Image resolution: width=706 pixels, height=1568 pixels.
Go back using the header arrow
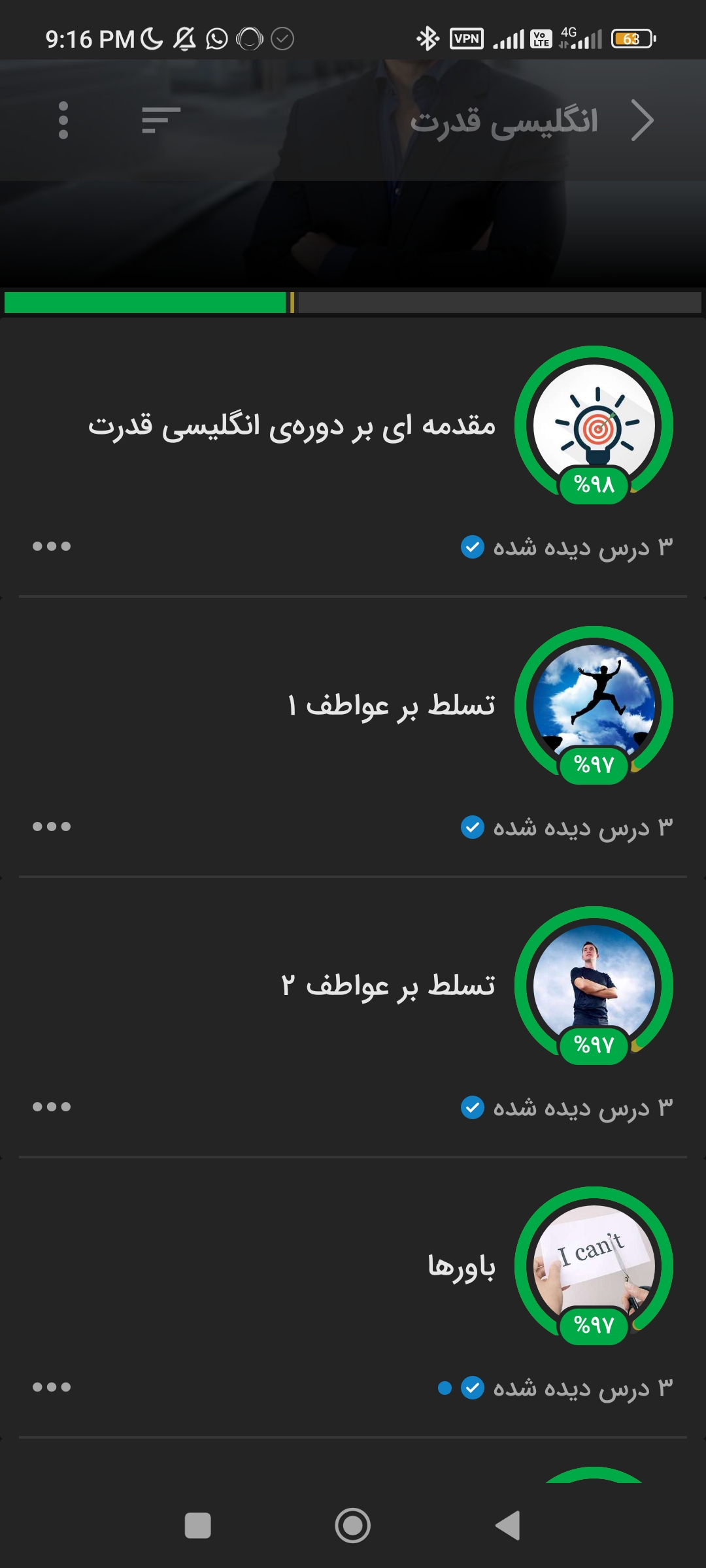point(642,120)
